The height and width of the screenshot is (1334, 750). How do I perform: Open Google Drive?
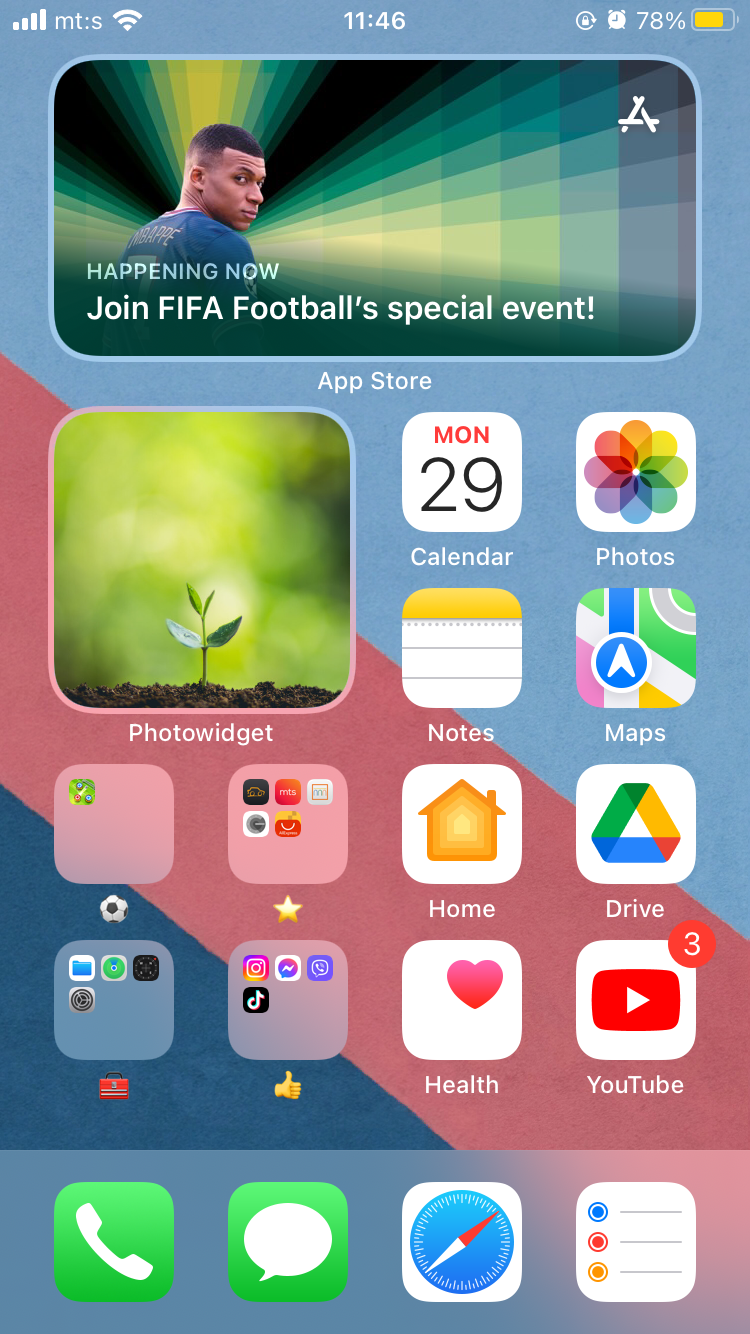pos(636,824)
